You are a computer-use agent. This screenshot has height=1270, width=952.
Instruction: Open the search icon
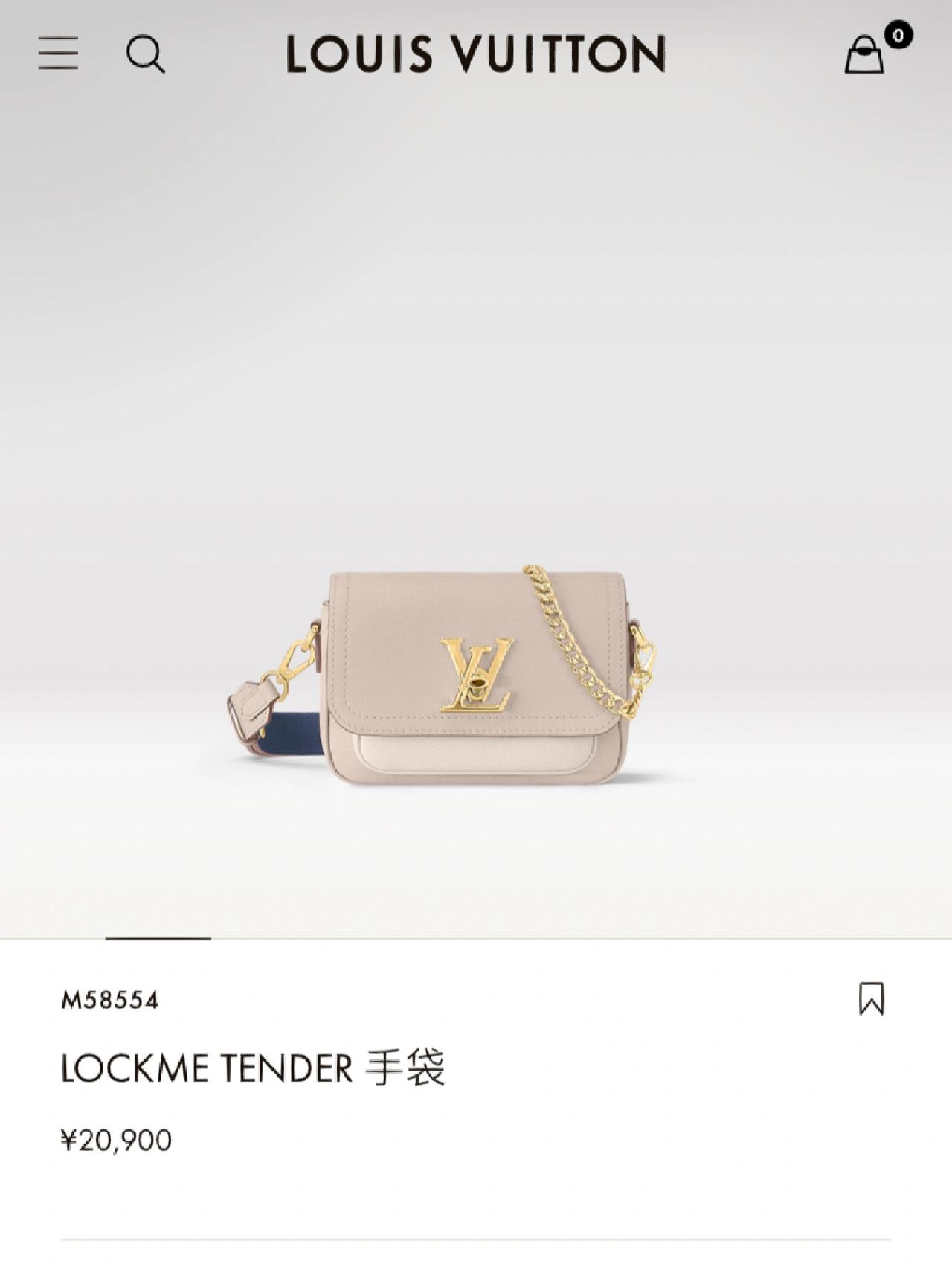click(x=145, y=54)
